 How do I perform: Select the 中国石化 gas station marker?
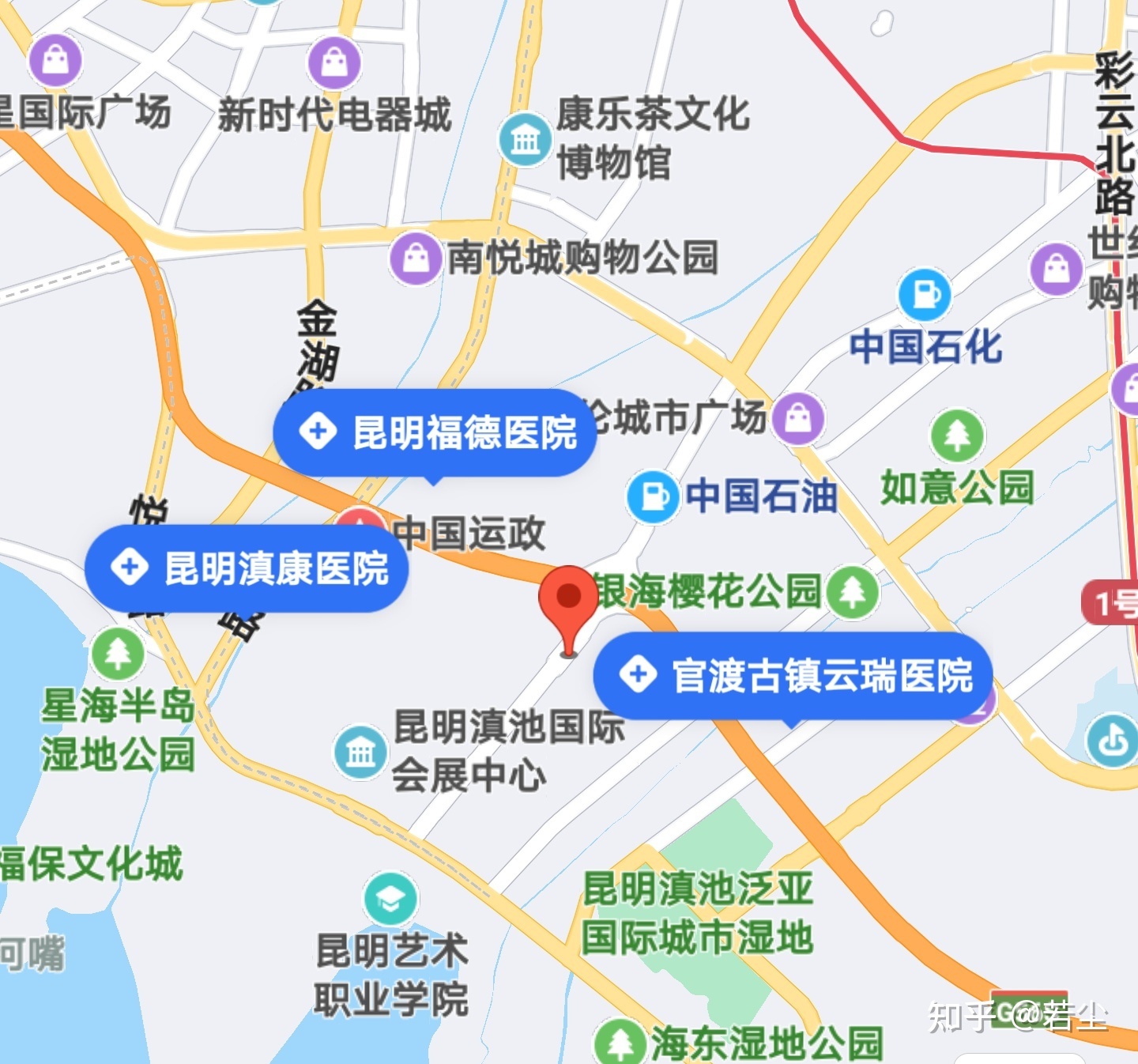[x=924, y=295]
